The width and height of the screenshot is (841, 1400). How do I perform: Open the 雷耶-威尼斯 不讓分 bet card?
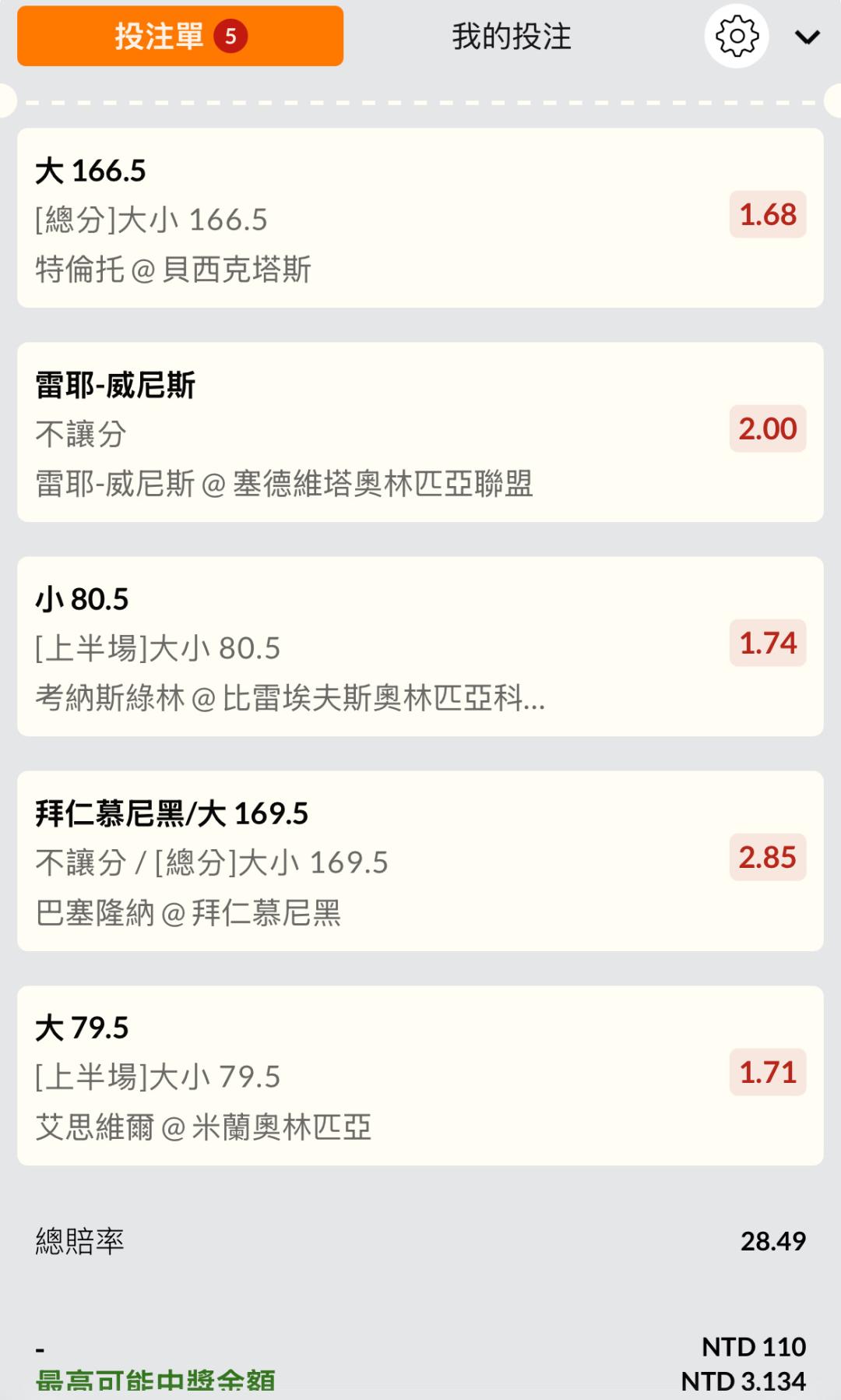coord(420,432)
